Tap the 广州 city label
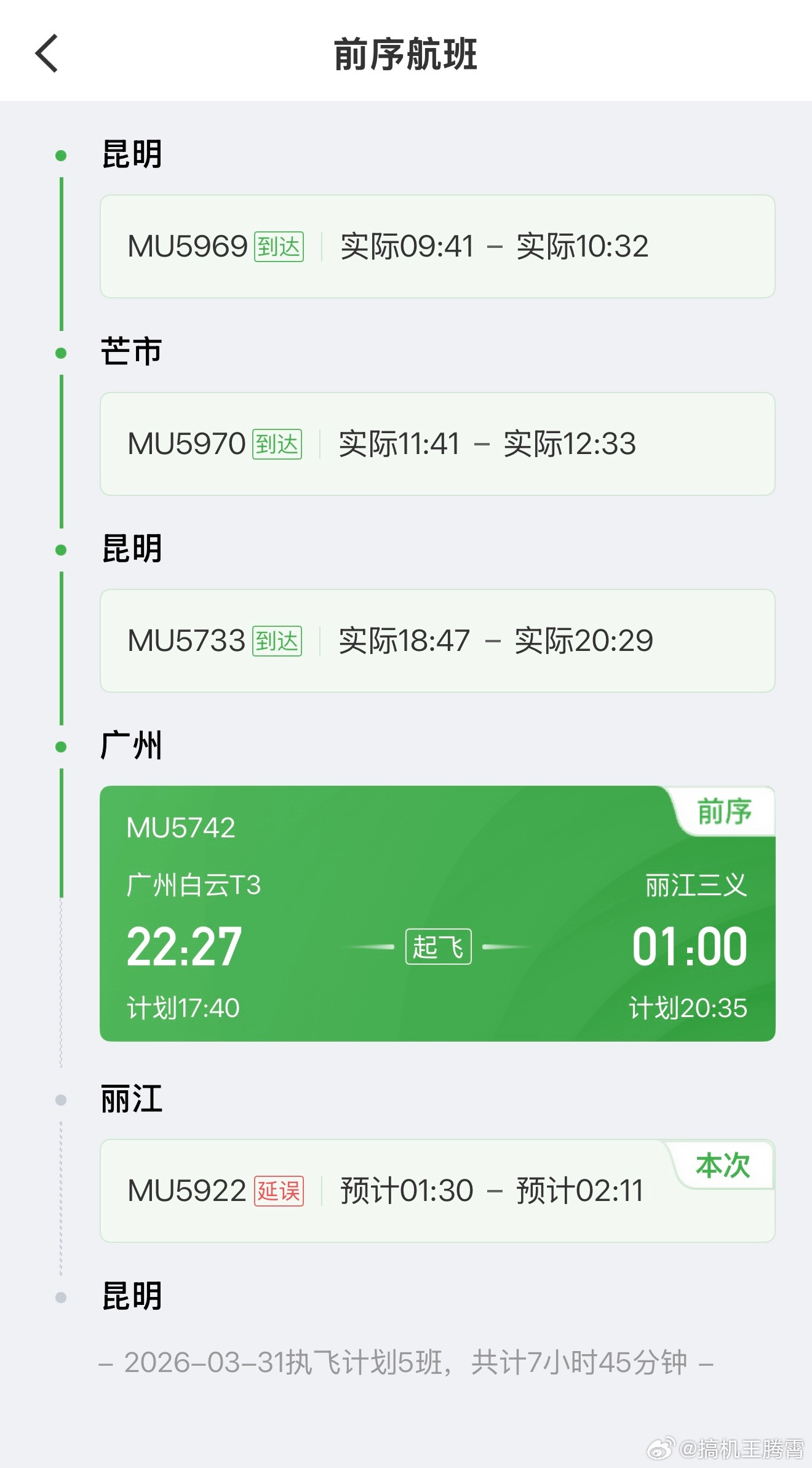This screenshot has height=1468, width=812. click(x=131, y=746)
